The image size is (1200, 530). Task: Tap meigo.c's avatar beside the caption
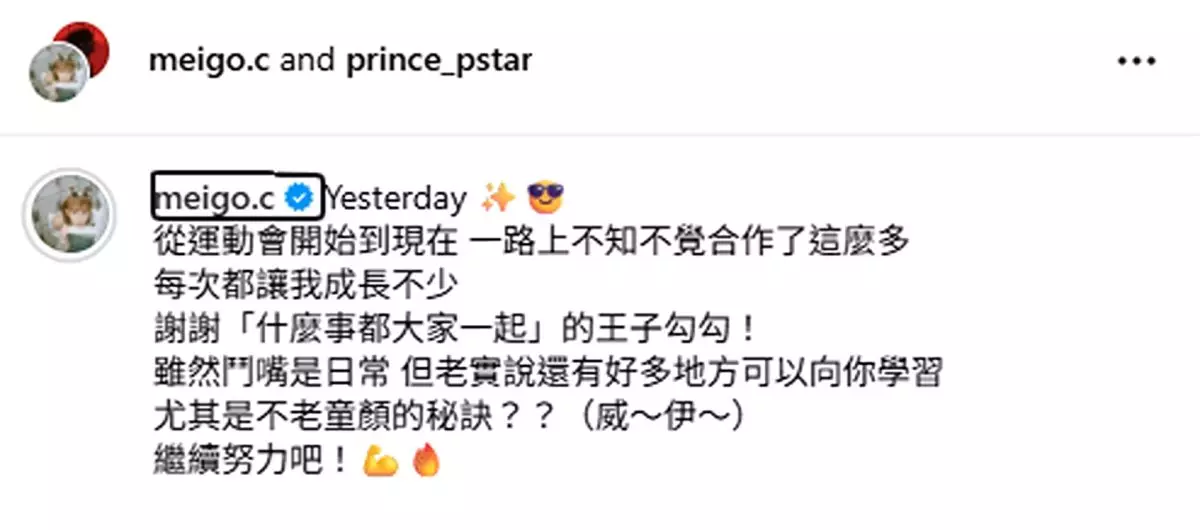[69, 215]
